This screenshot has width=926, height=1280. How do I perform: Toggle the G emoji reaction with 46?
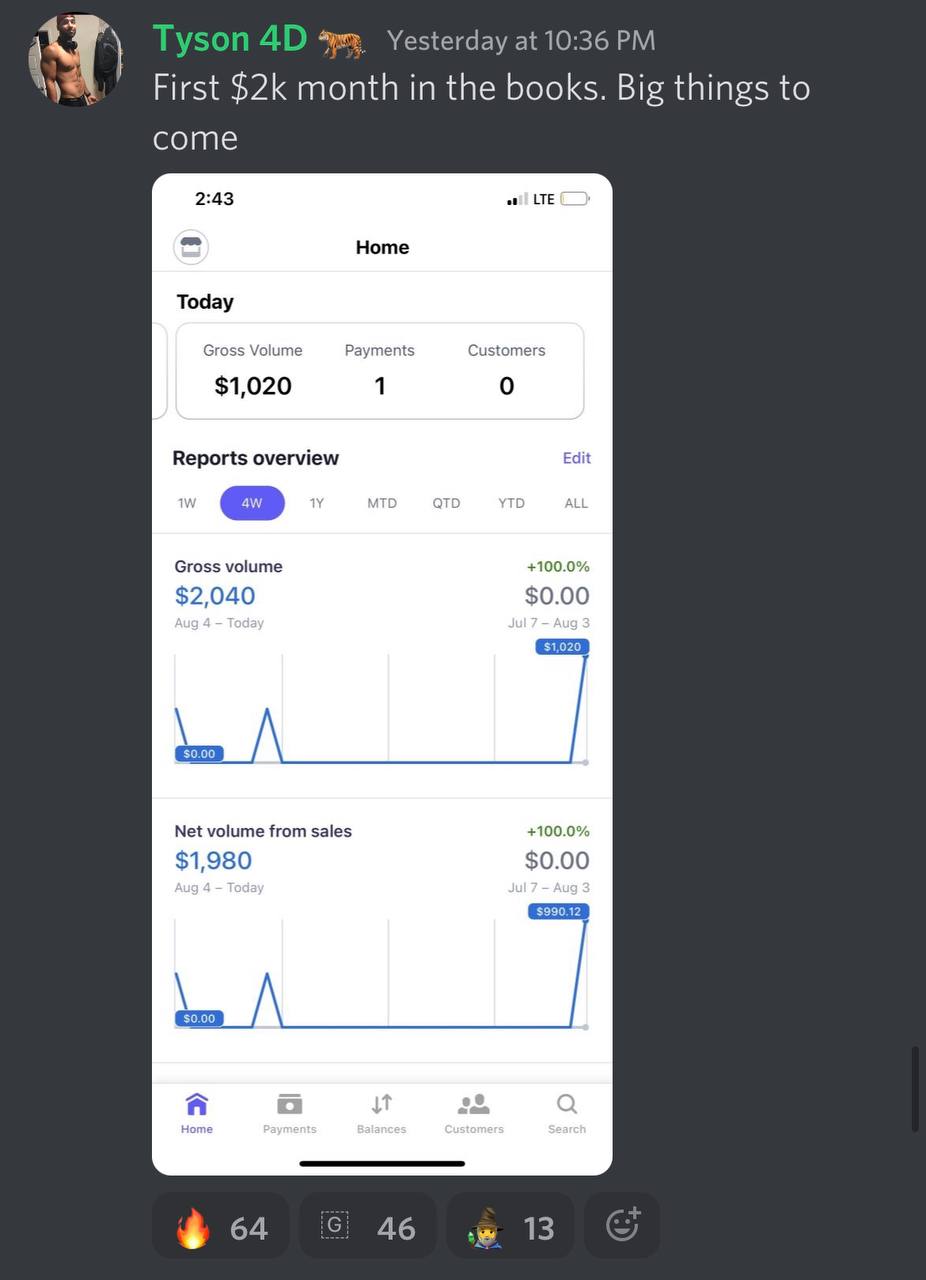tap(367, 1226)
